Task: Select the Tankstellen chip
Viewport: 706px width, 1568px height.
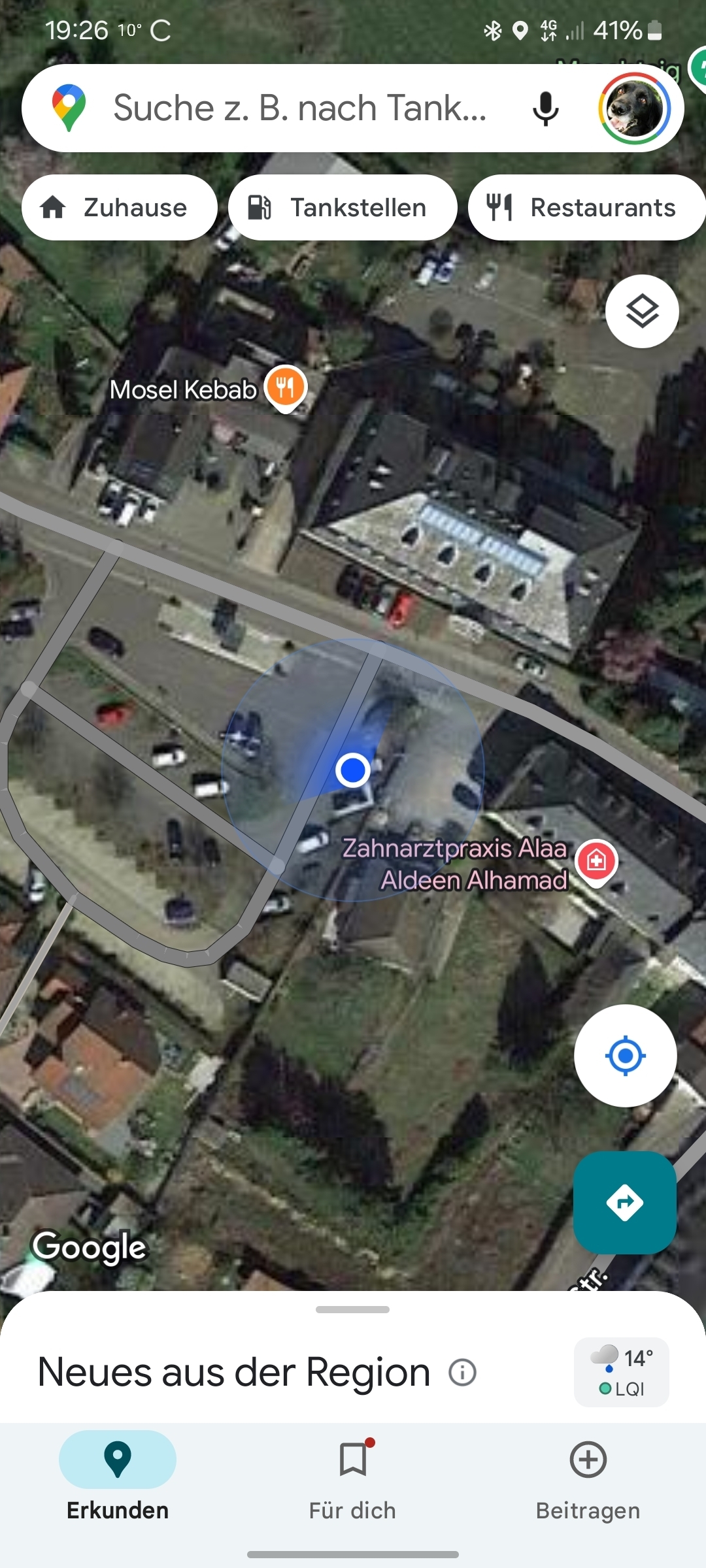Action: (x=342, y=208)
